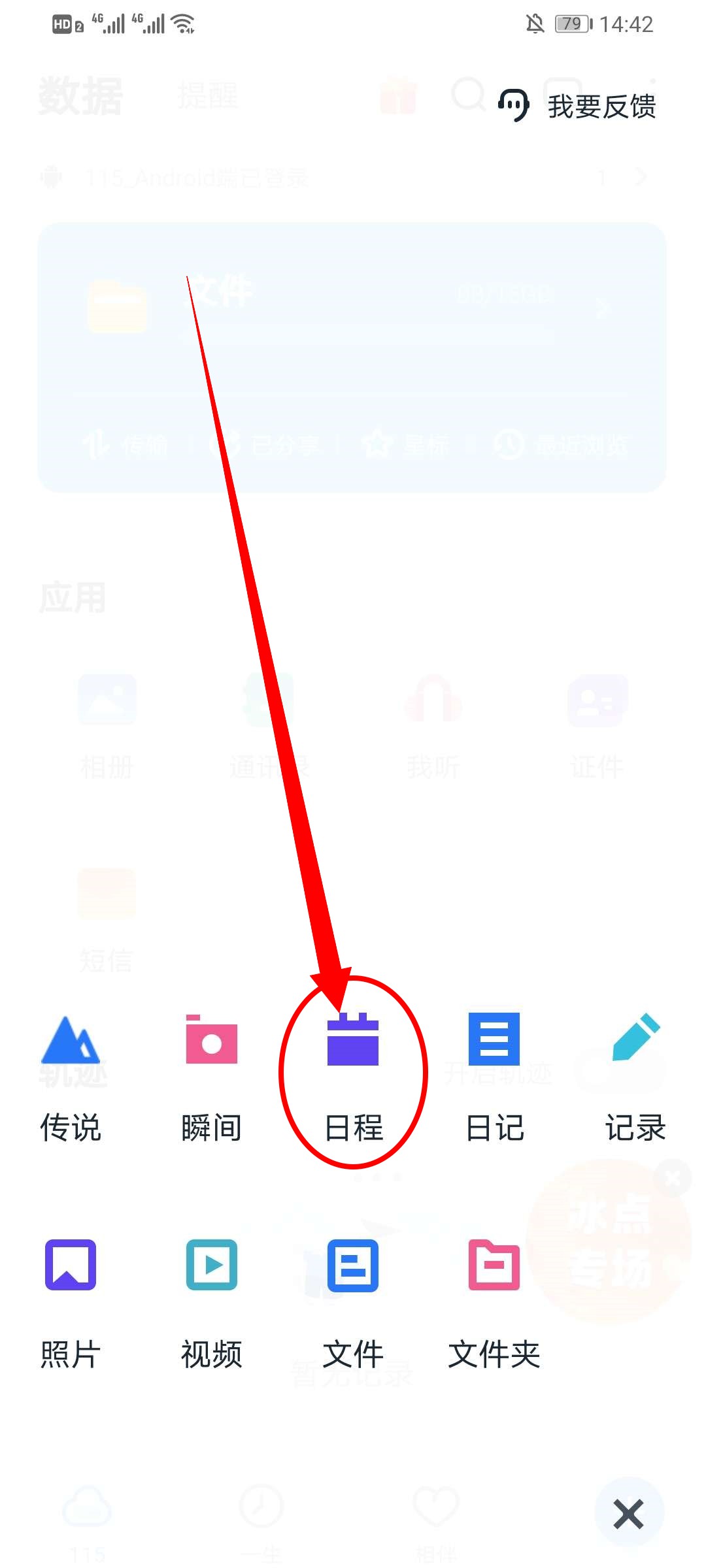Close the creation menu overlay
This screenshot has height=1568, width=706.
coord(629,1513)
